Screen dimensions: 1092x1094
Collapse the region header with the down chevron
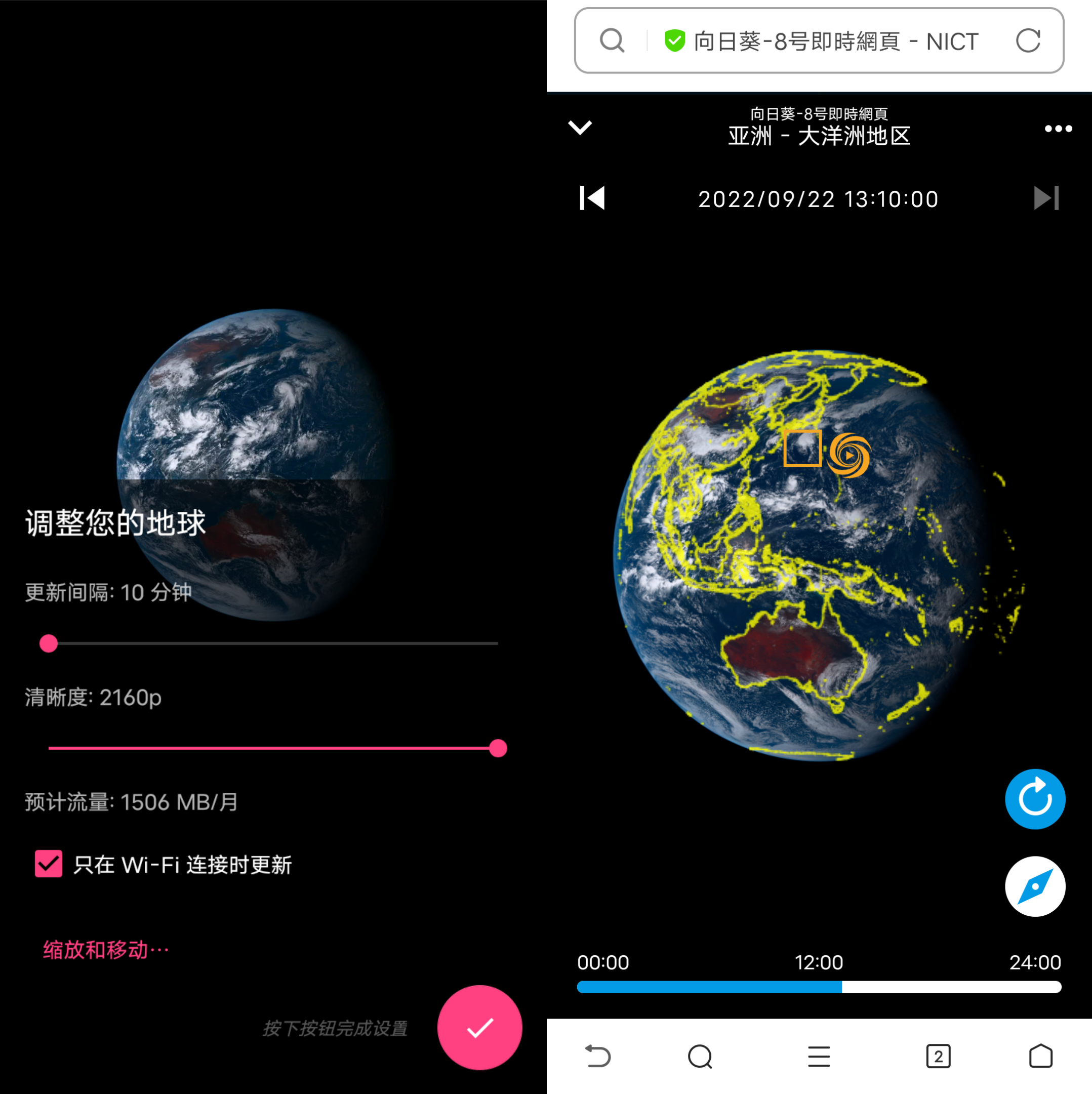pyautogui.click(x=580, y=127)
